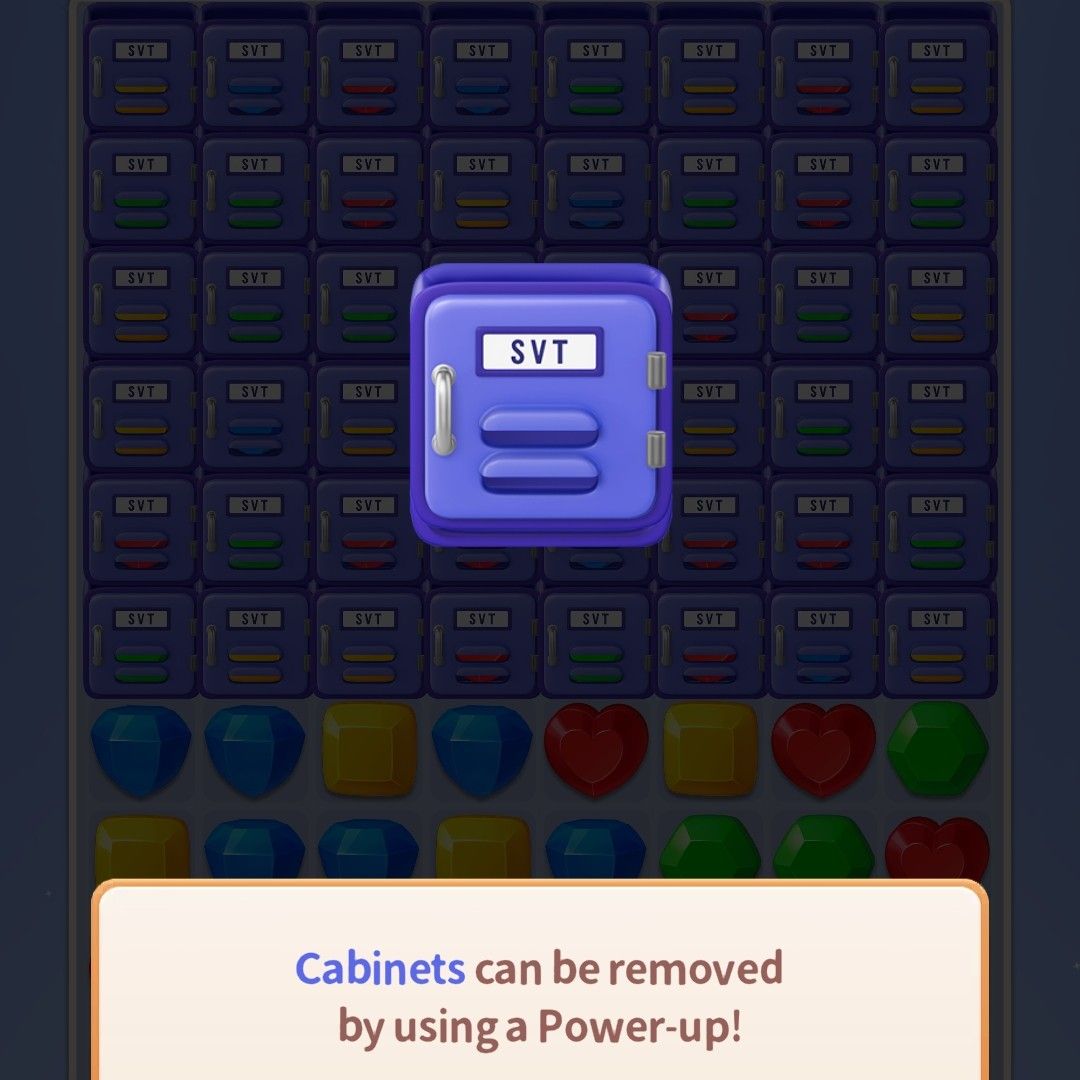Tap the Cabinets tutorial message box to continue
This screenshot has height=1080, width=1080.
(540, 995)
